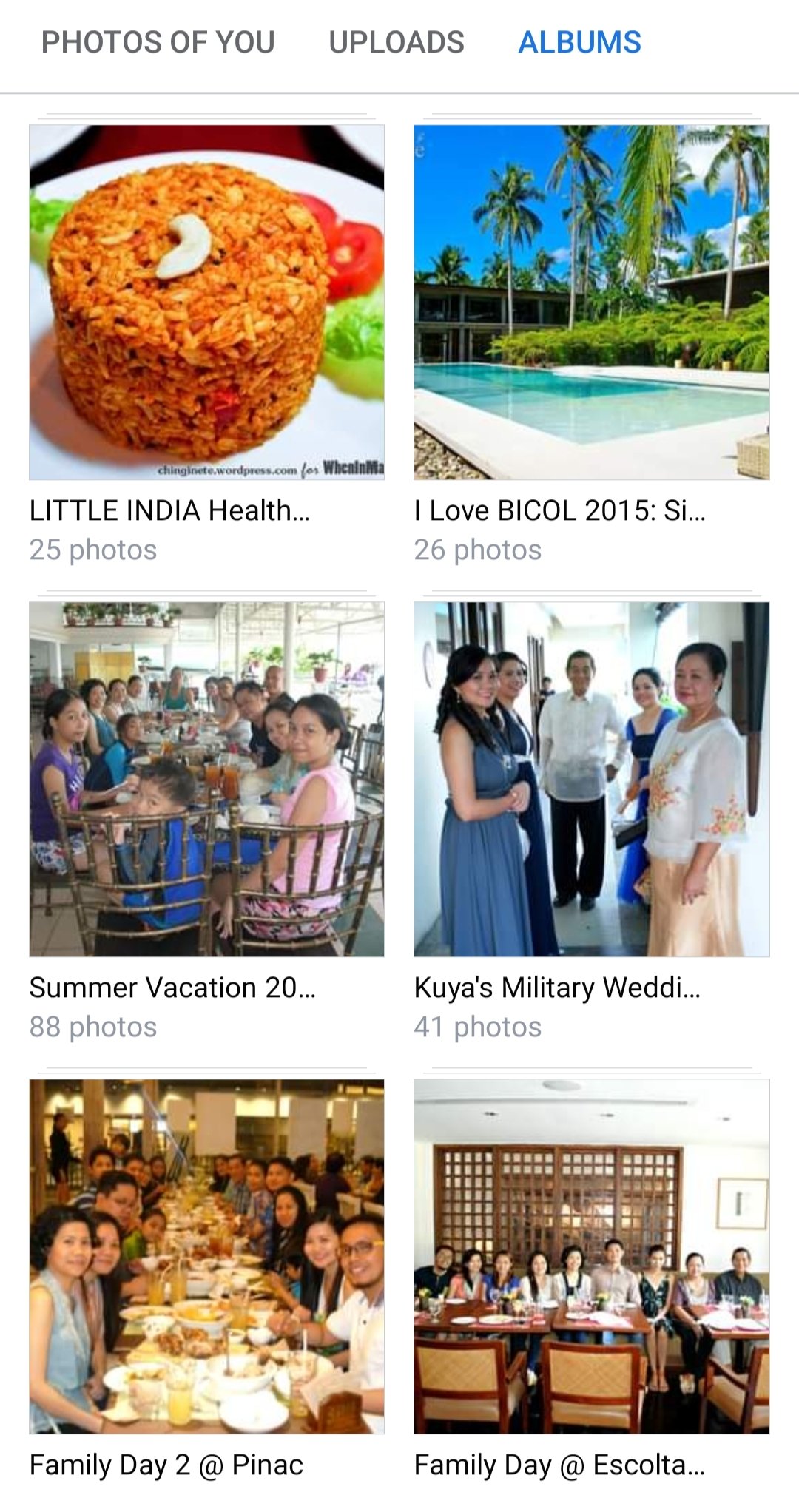Open the I Love BICOL 2015 album
Viewport: 799px width, 1512px height.
point(591,303)
